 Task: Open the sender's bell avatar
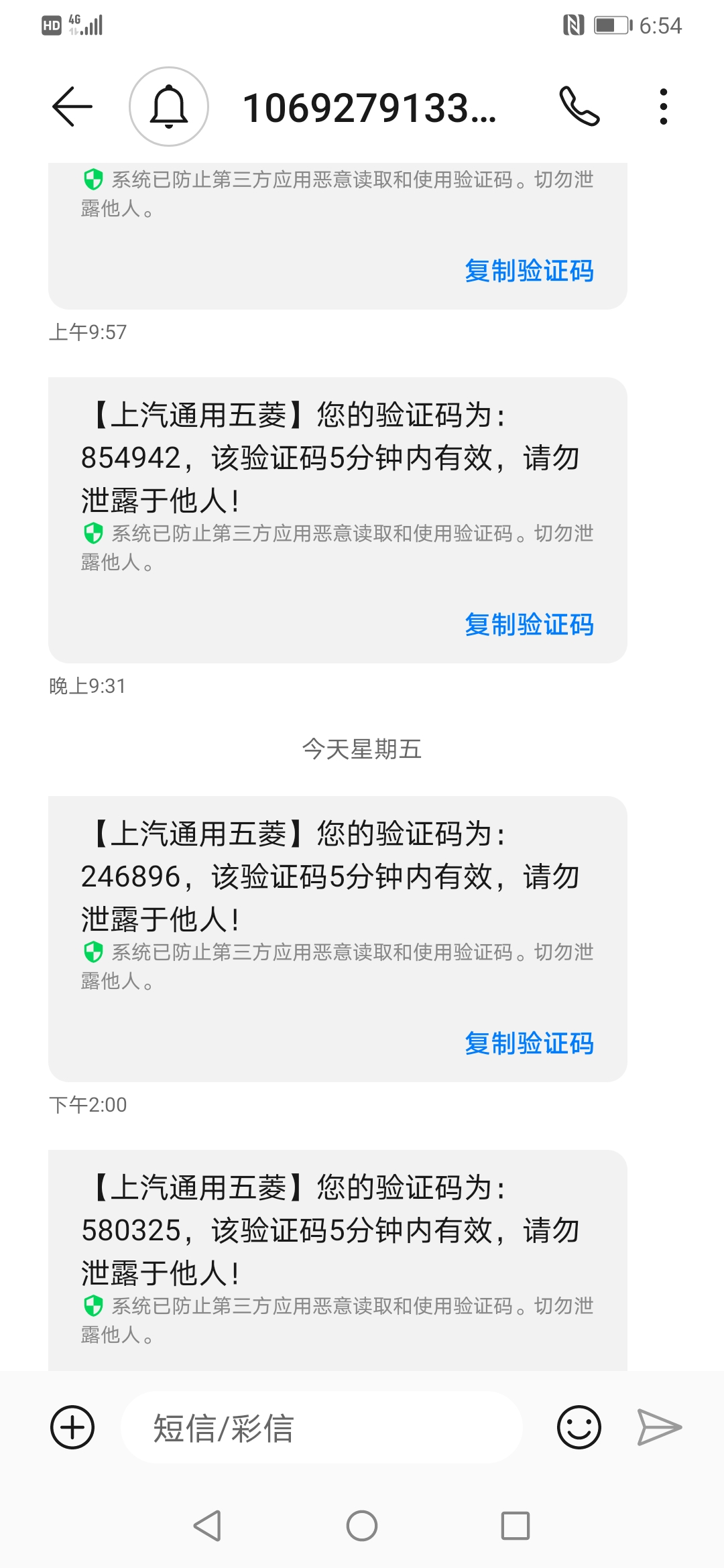tap(169, 107)
